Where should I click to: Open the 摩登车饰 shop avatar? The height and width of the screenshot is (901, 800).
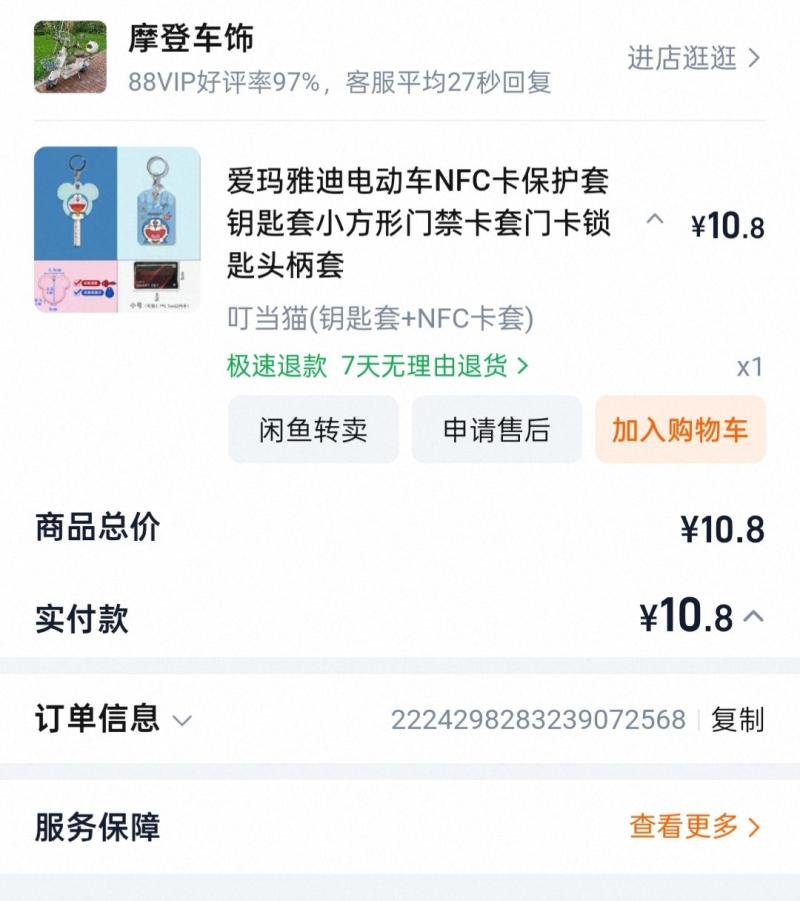pyautogui.click(x=70, y=57)
